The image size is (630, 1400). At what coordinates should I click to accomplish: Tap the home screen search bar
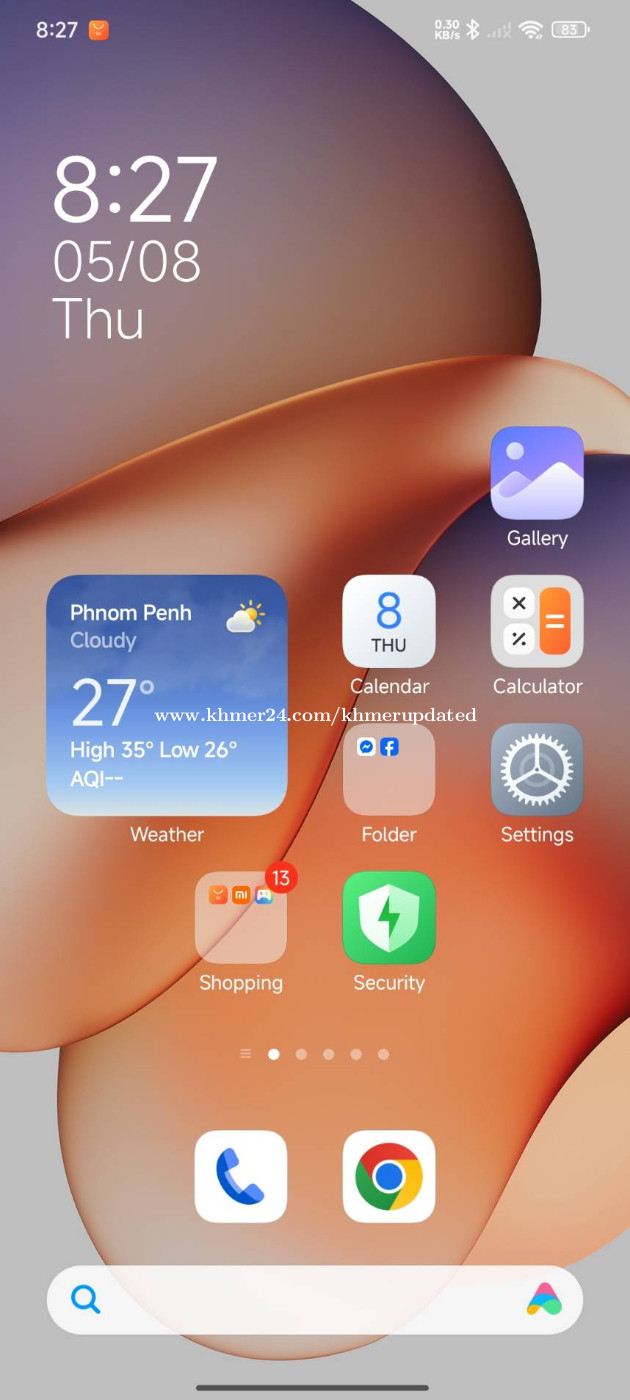pos(315,1300)
